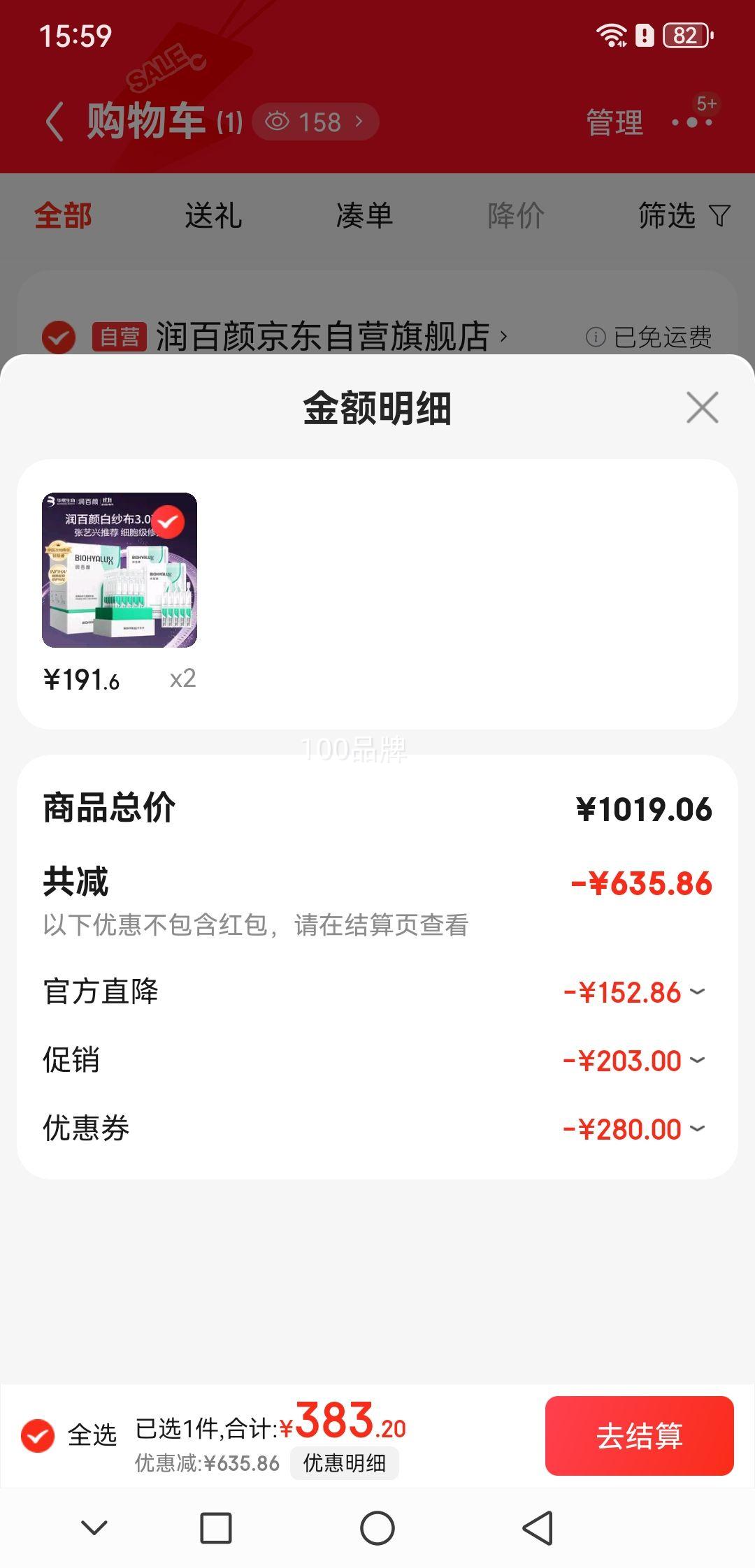Expand the 促销 discount breakdown

tap(697, 1060)
